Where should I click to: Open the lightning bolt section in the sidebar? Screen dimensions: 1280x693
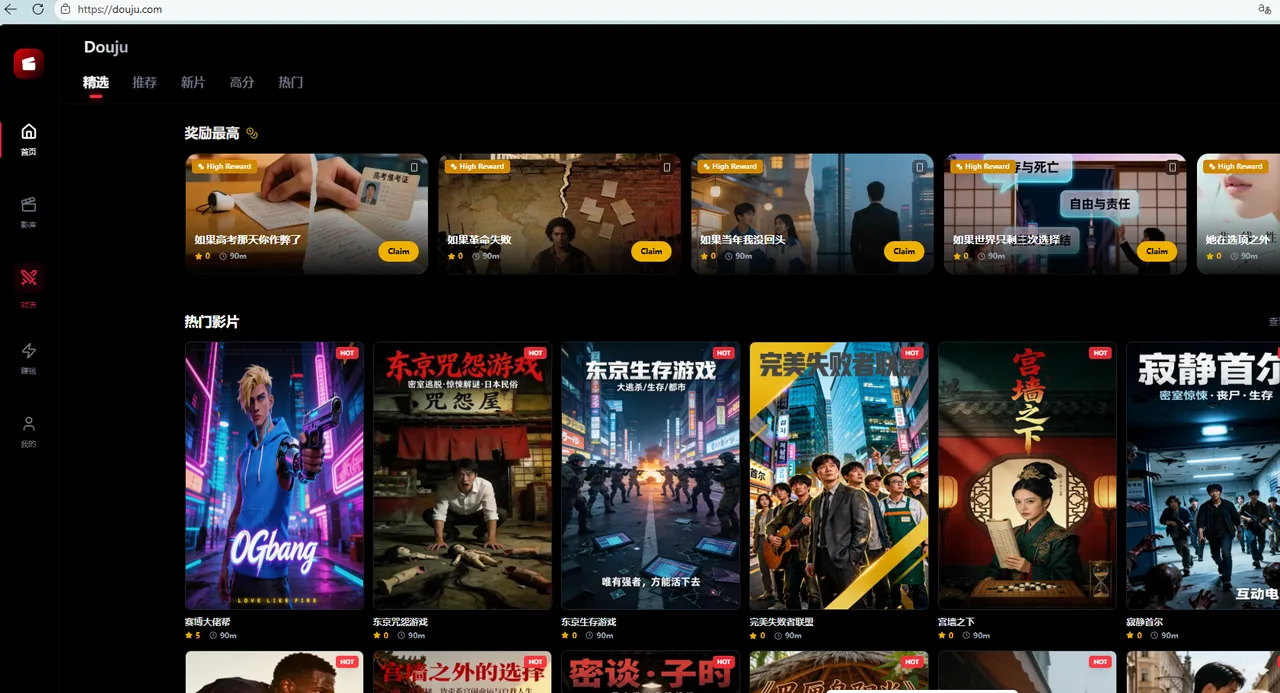[x=29, y=358]
